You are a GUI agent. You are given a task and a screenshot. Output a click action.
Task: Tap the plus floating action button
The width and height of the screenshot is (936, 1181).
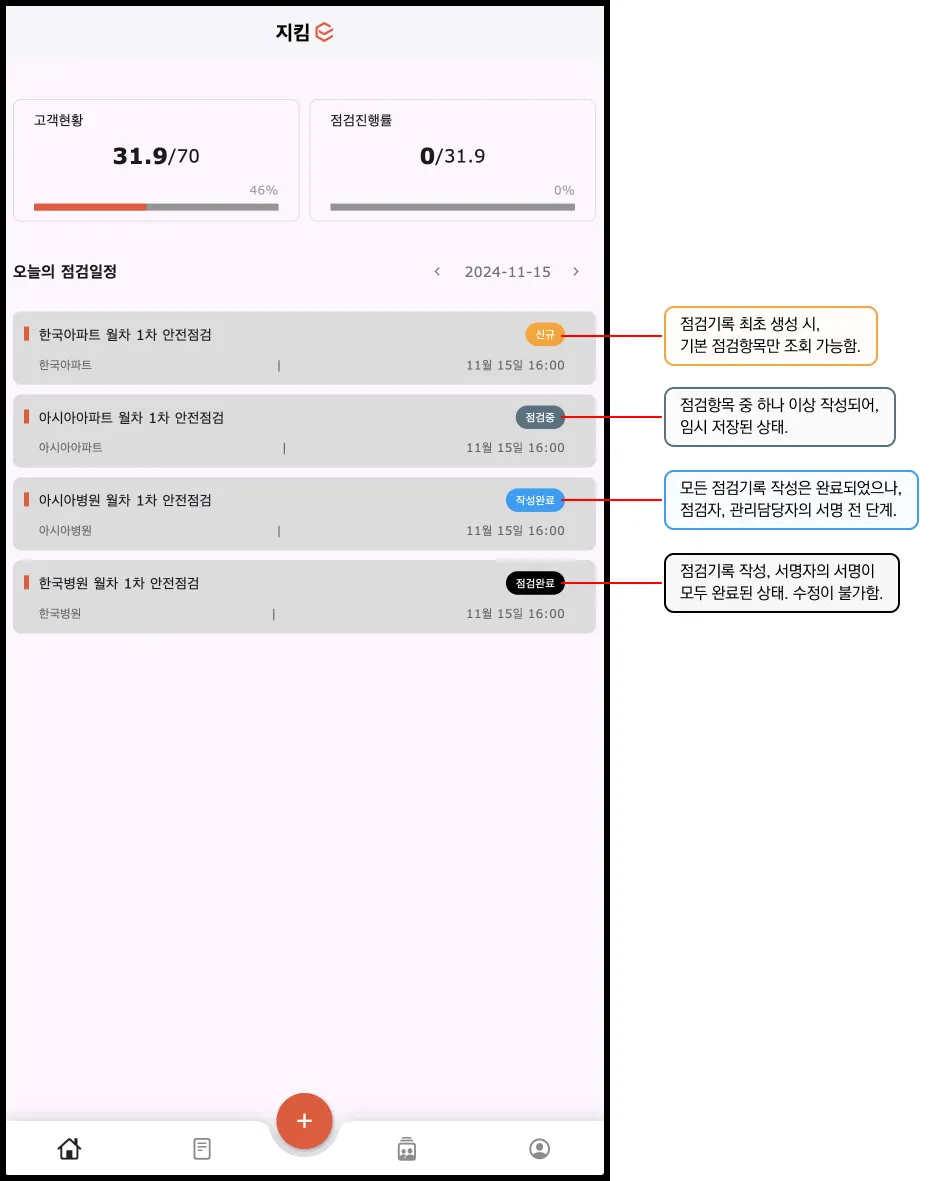click(304, 1121)
